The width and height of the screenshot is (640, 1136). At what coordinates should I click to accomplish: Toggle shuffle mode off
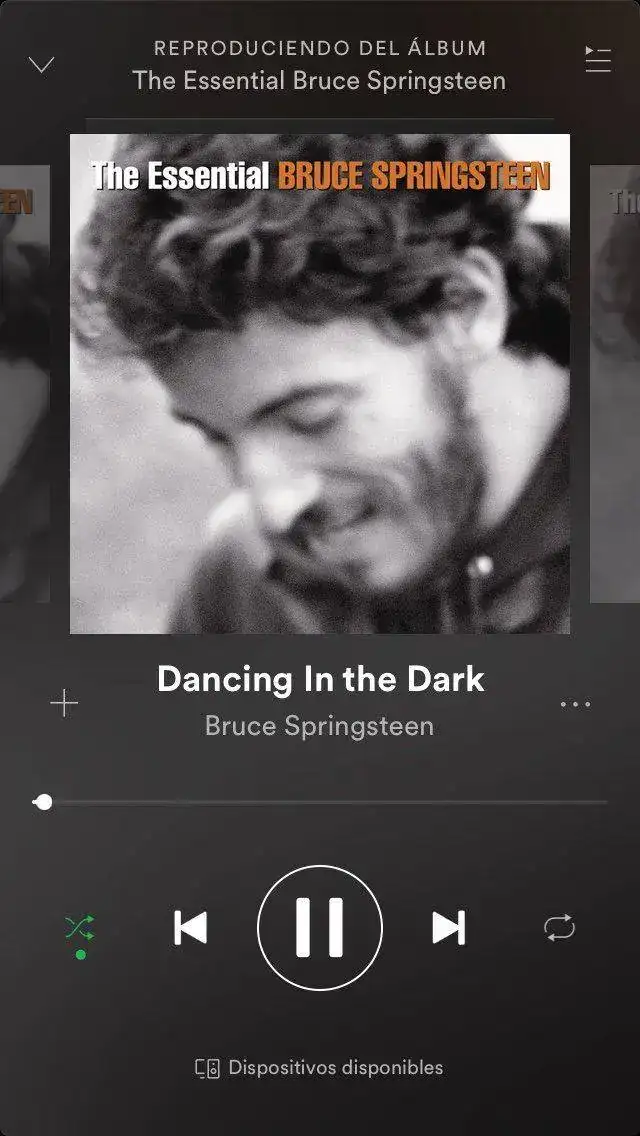(80, 928)
